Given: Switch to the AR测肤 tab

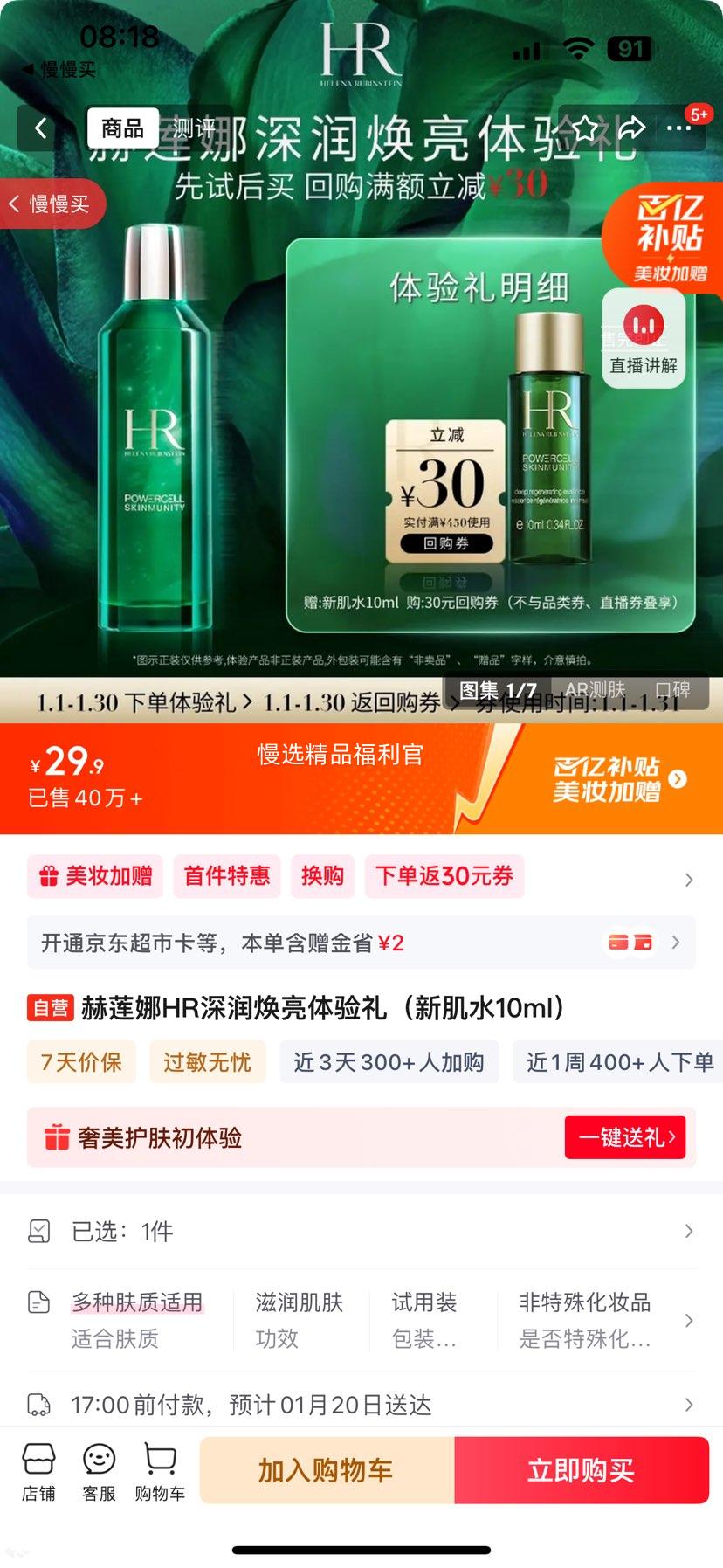Looking at the screenshot, I should 596,689.
